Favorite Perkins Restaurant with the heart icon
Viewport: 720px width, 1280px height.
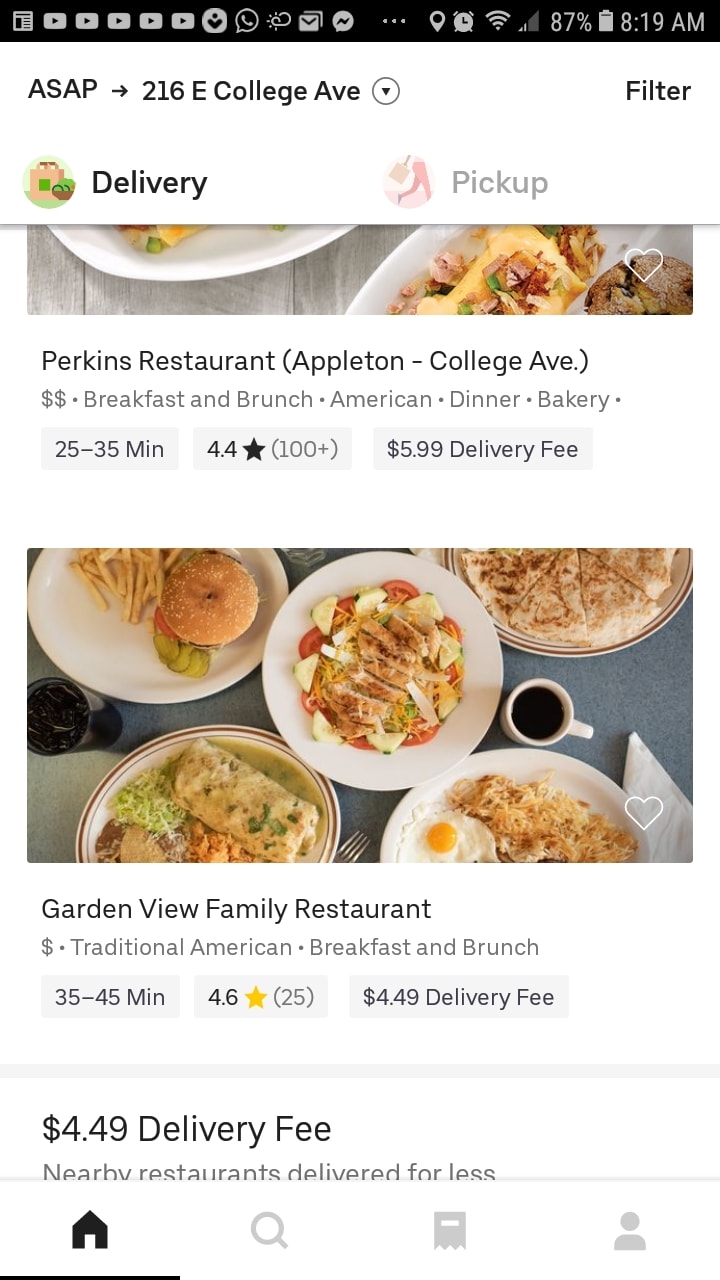pyautogui.click(x=643, y=265)
